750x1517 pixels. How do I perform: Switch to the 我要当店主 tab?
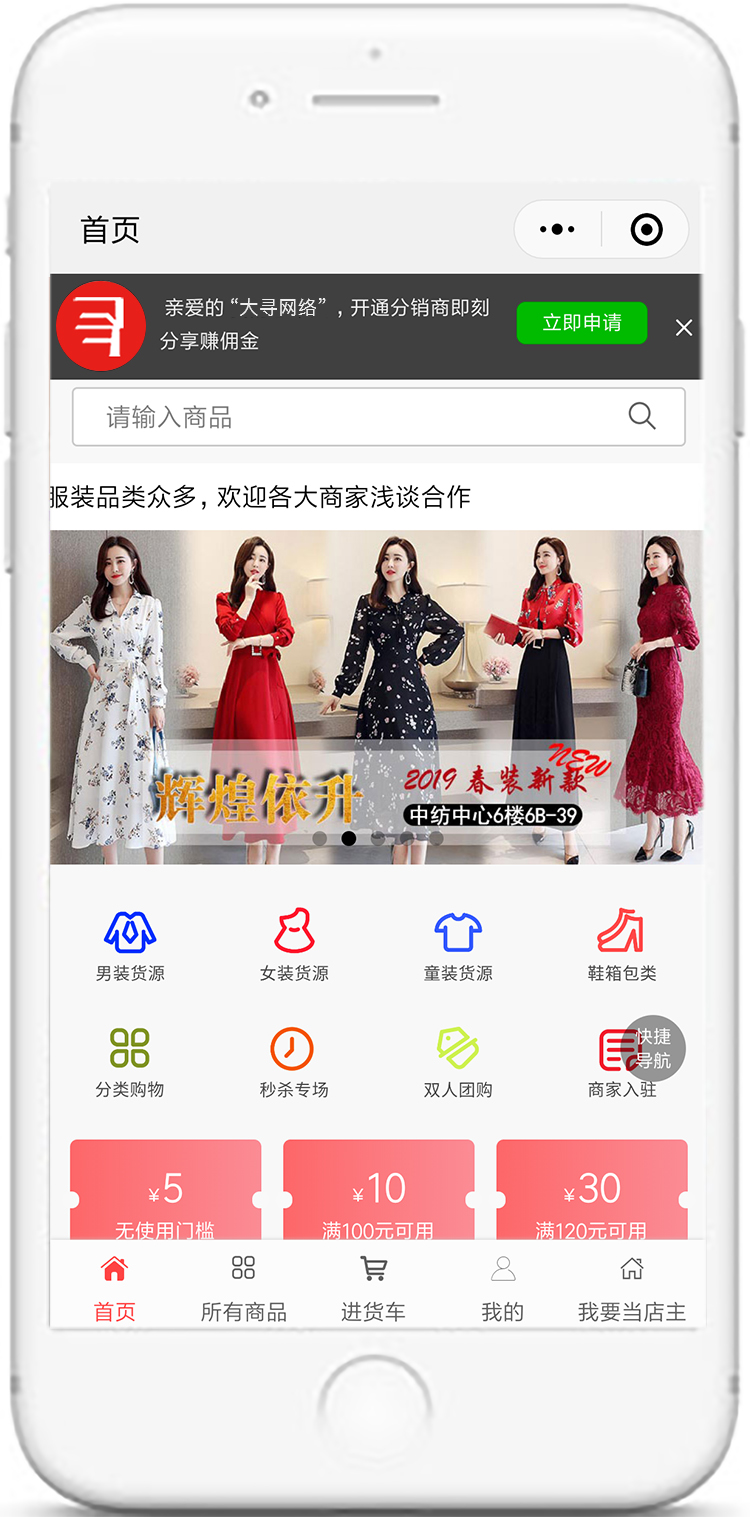[x=631, y=1289]
